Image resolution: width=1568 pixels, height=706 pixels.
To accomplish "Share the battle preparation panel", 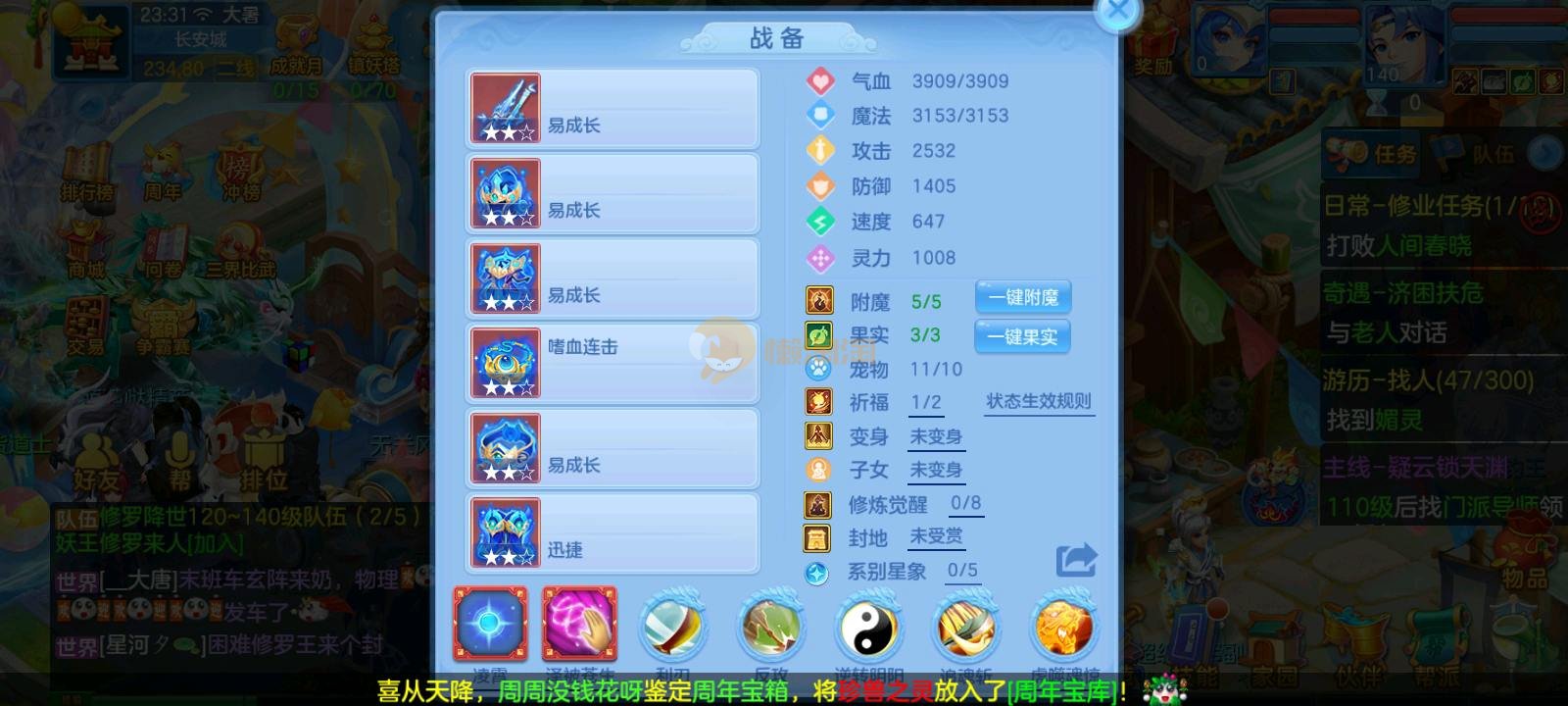I will point(1076,560).
